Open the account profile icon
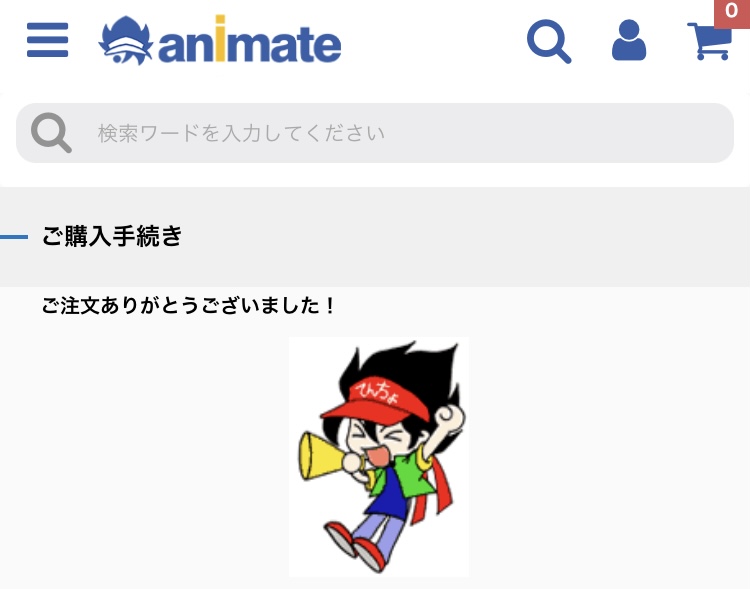 point(629,41)
